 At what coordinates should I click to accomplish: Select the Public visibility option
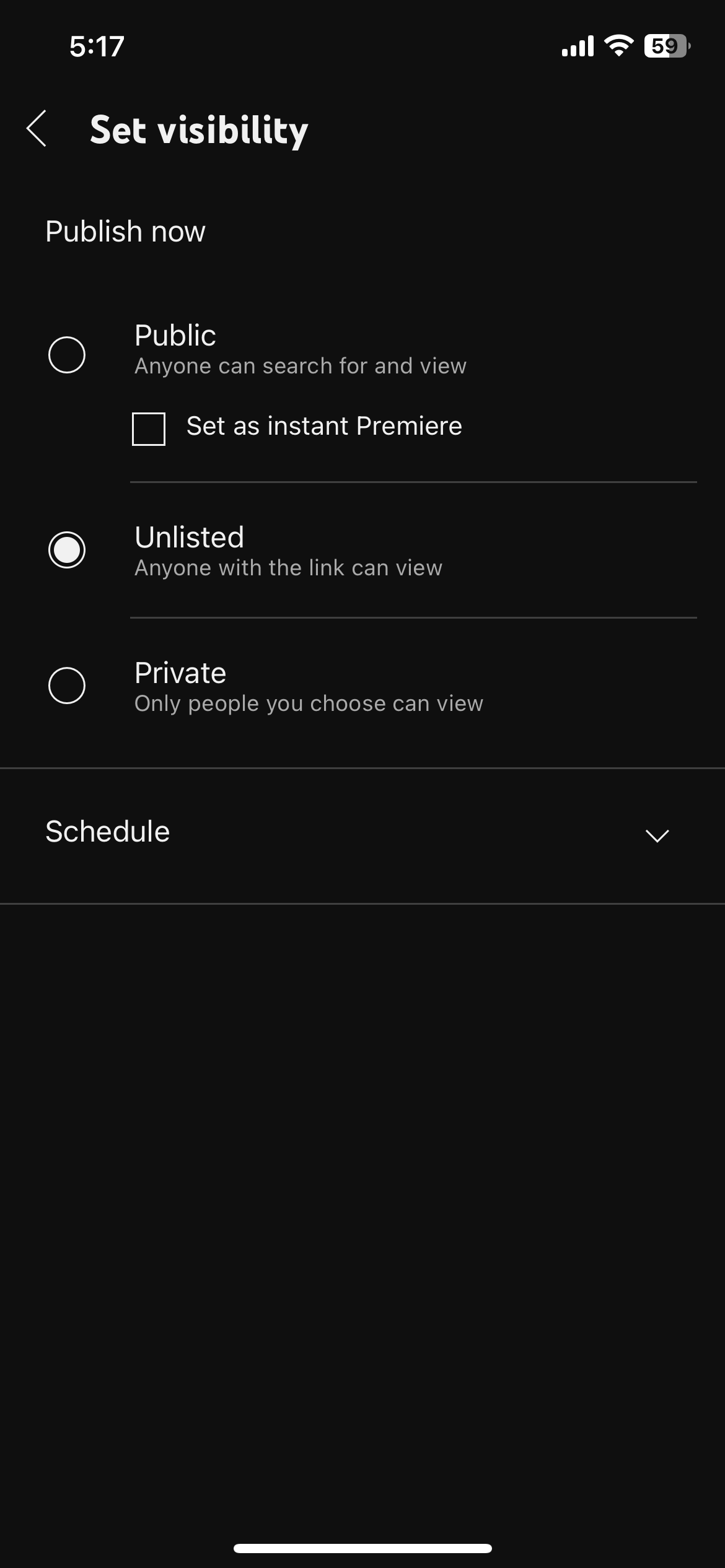pos(67,355)
